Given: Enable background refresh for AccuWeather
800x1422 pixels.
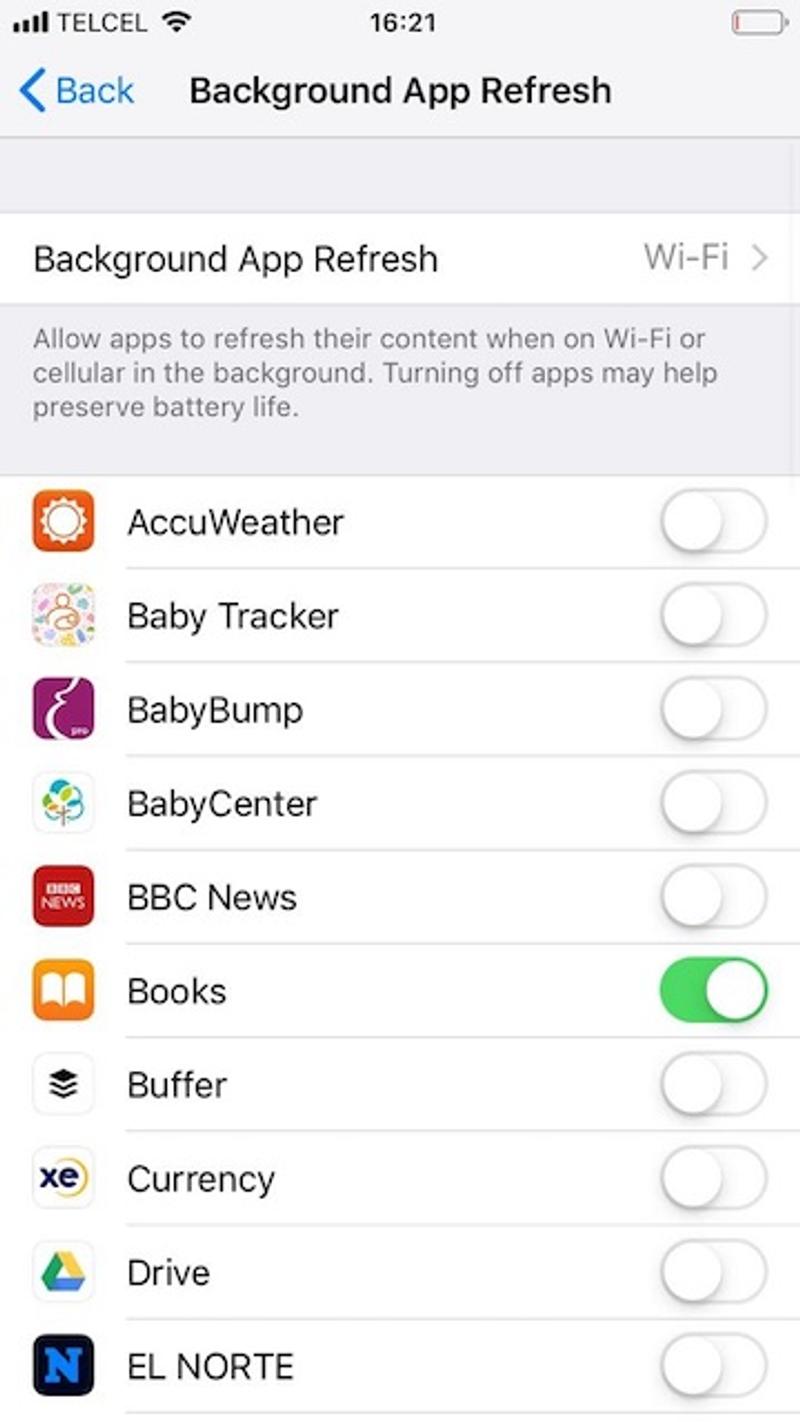Looking at the screenshot, I should 713,521.
